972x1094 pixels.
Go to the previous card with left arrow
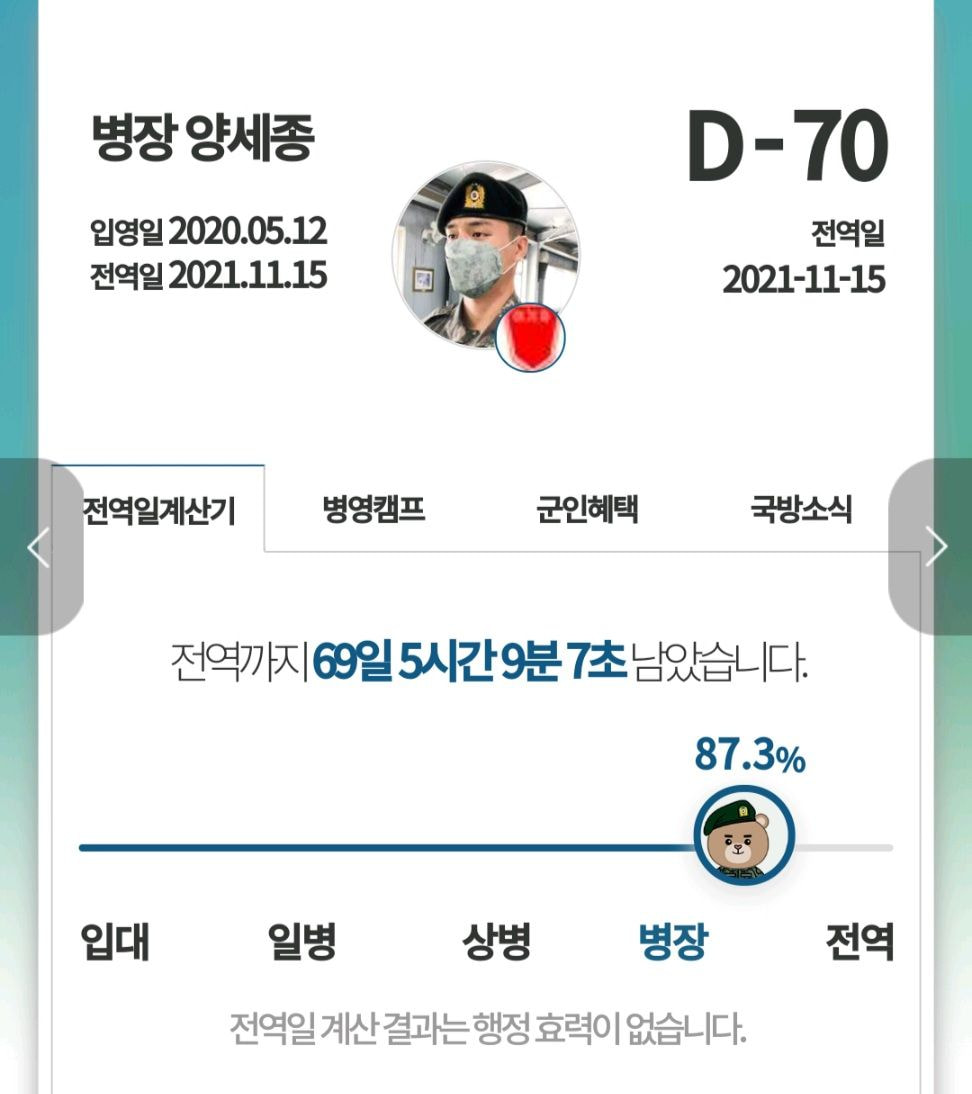click(x=38, y=547)
